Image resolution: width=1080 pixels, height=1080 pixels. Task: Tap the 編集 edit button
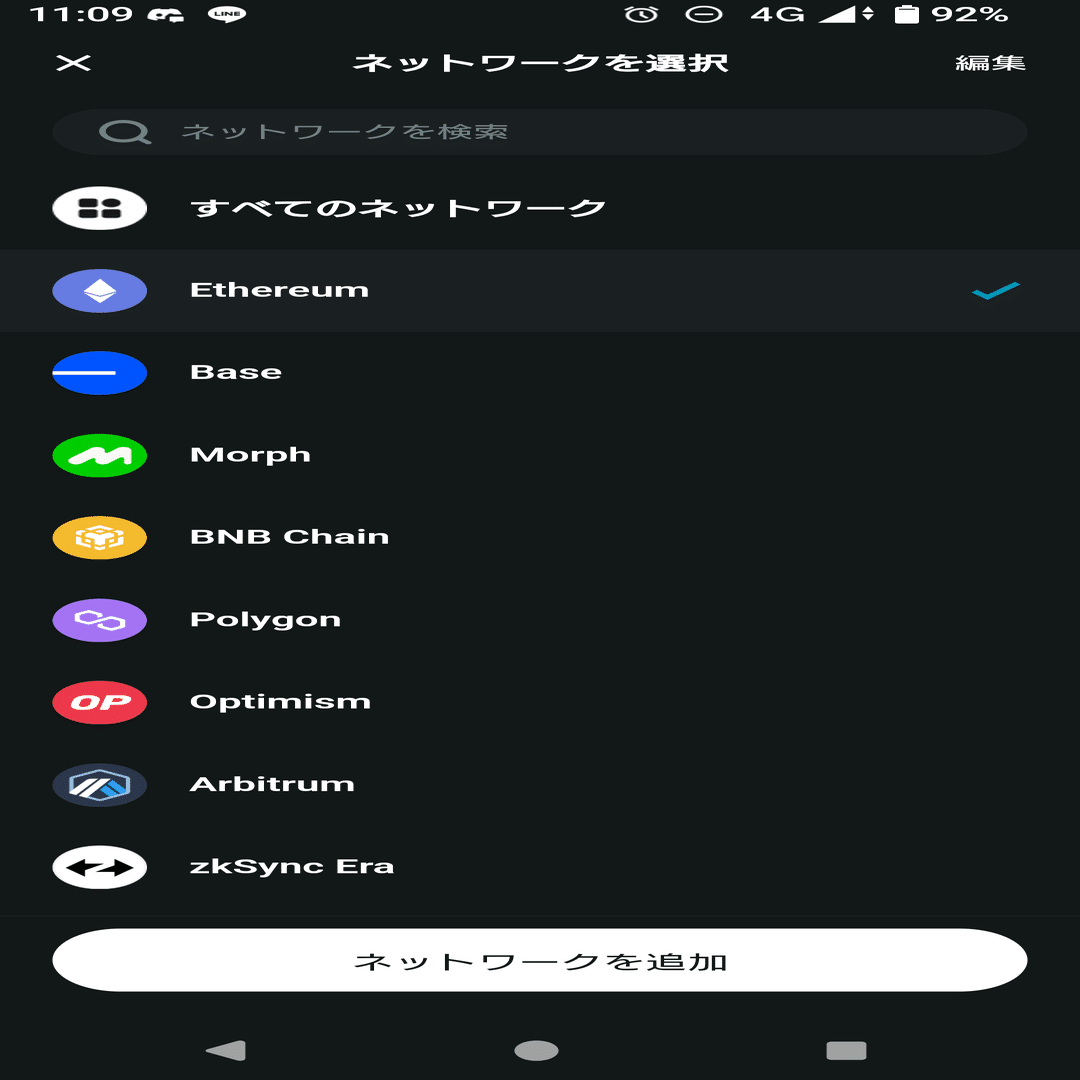(990, 63)
